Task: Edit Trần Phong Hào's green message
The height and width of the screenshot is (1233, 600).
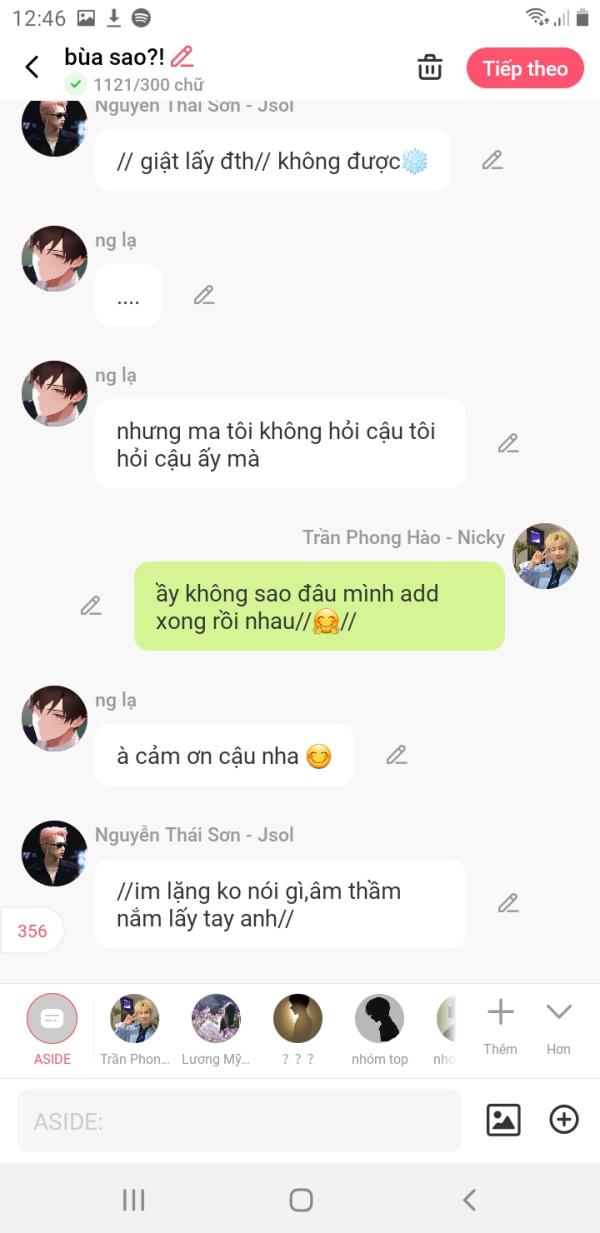Action: click(91, 605)
